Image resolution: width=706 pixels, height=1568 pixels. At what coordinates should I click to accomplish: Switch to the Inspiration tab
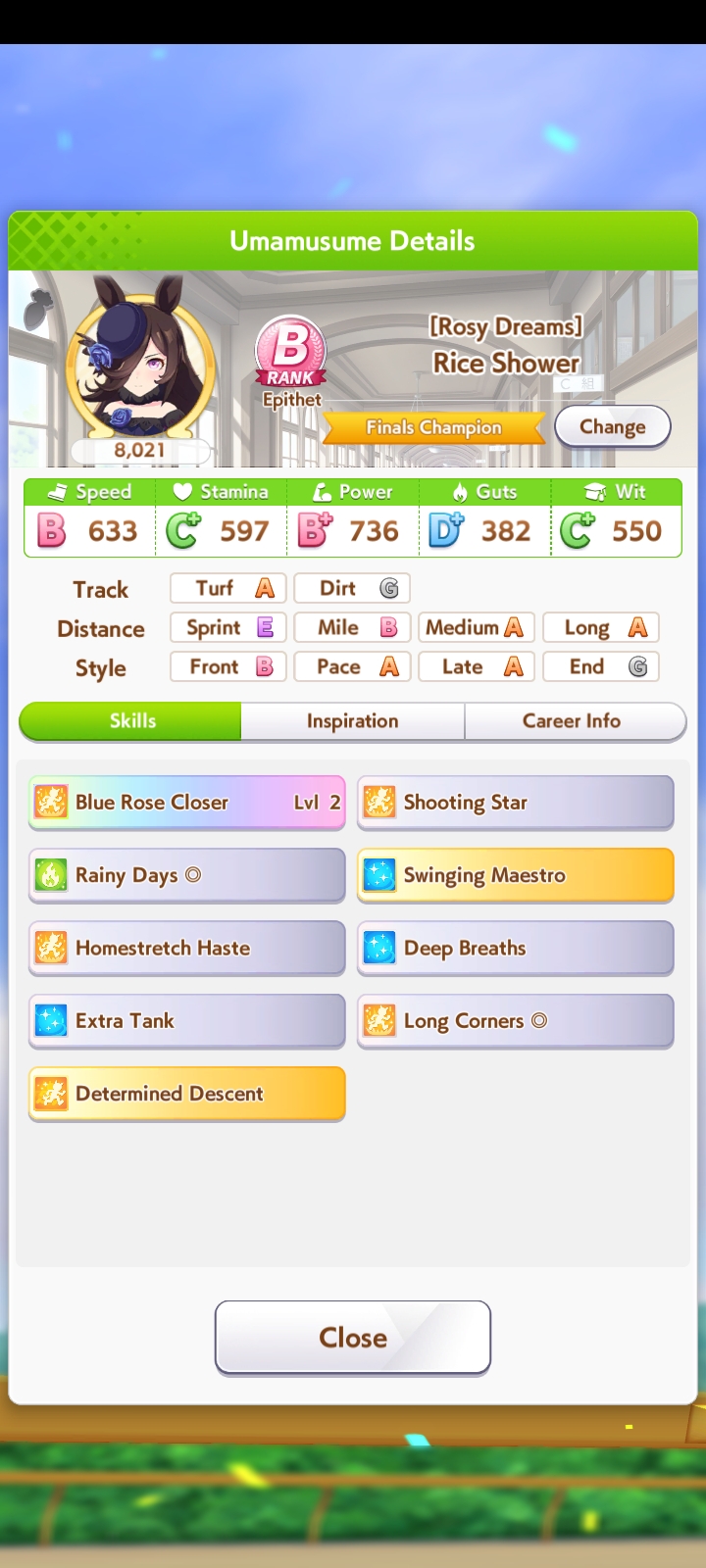[353, 721]
